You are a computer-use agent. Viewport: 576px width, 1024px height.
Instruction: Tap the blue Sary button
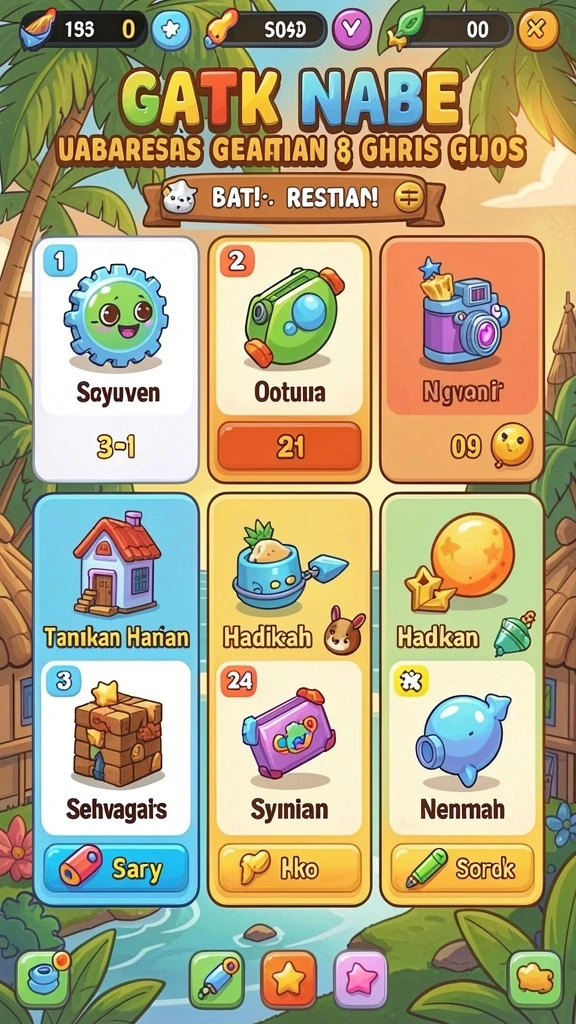(116, 869)
